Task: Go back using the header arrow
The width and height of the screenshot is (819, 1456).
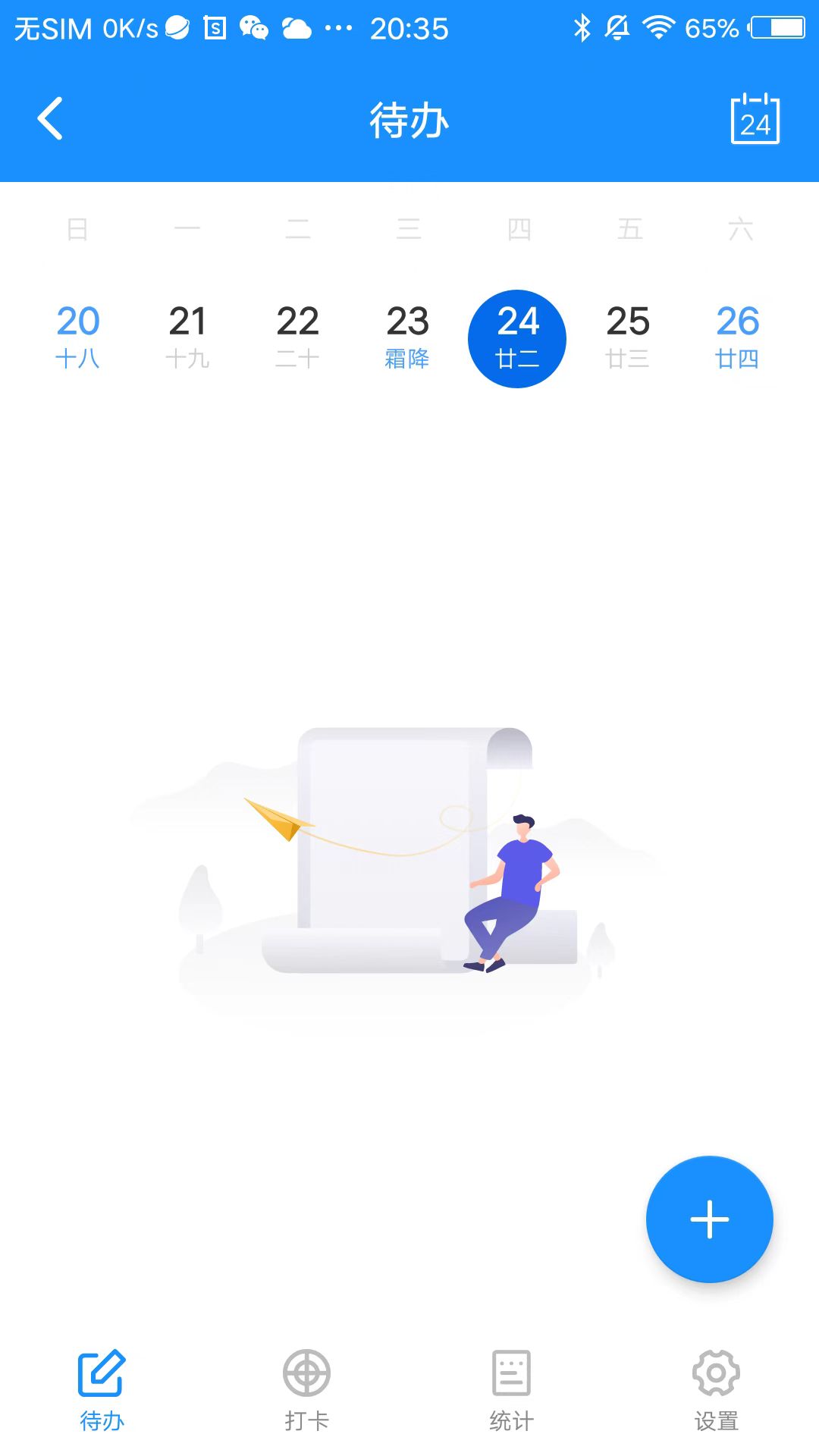Action: 51,119
